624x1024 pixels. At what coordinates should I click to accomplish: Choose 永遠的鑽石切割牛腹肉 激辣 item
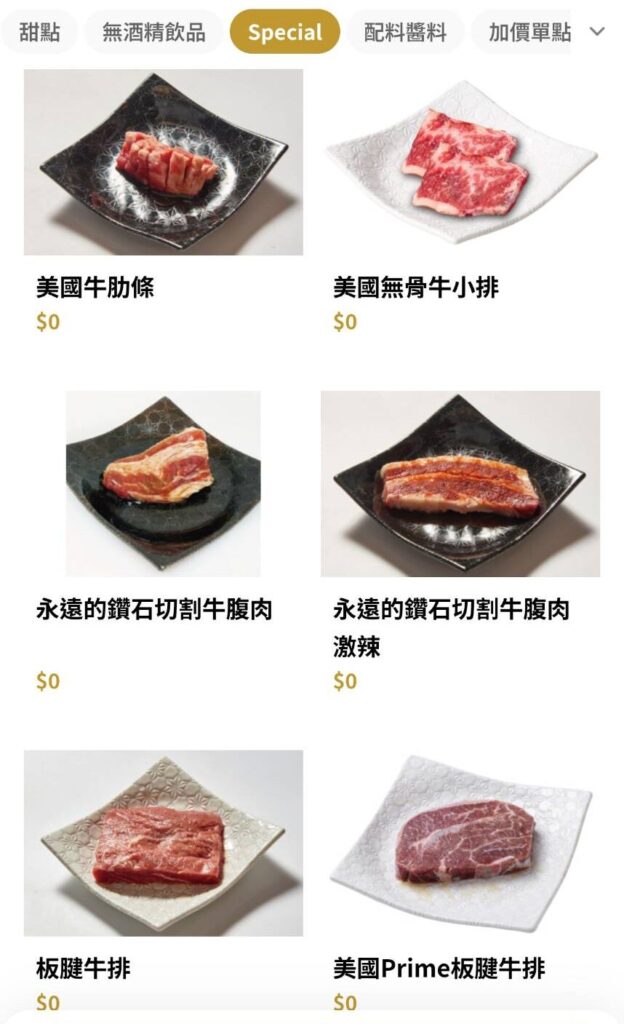pos(460,542)
